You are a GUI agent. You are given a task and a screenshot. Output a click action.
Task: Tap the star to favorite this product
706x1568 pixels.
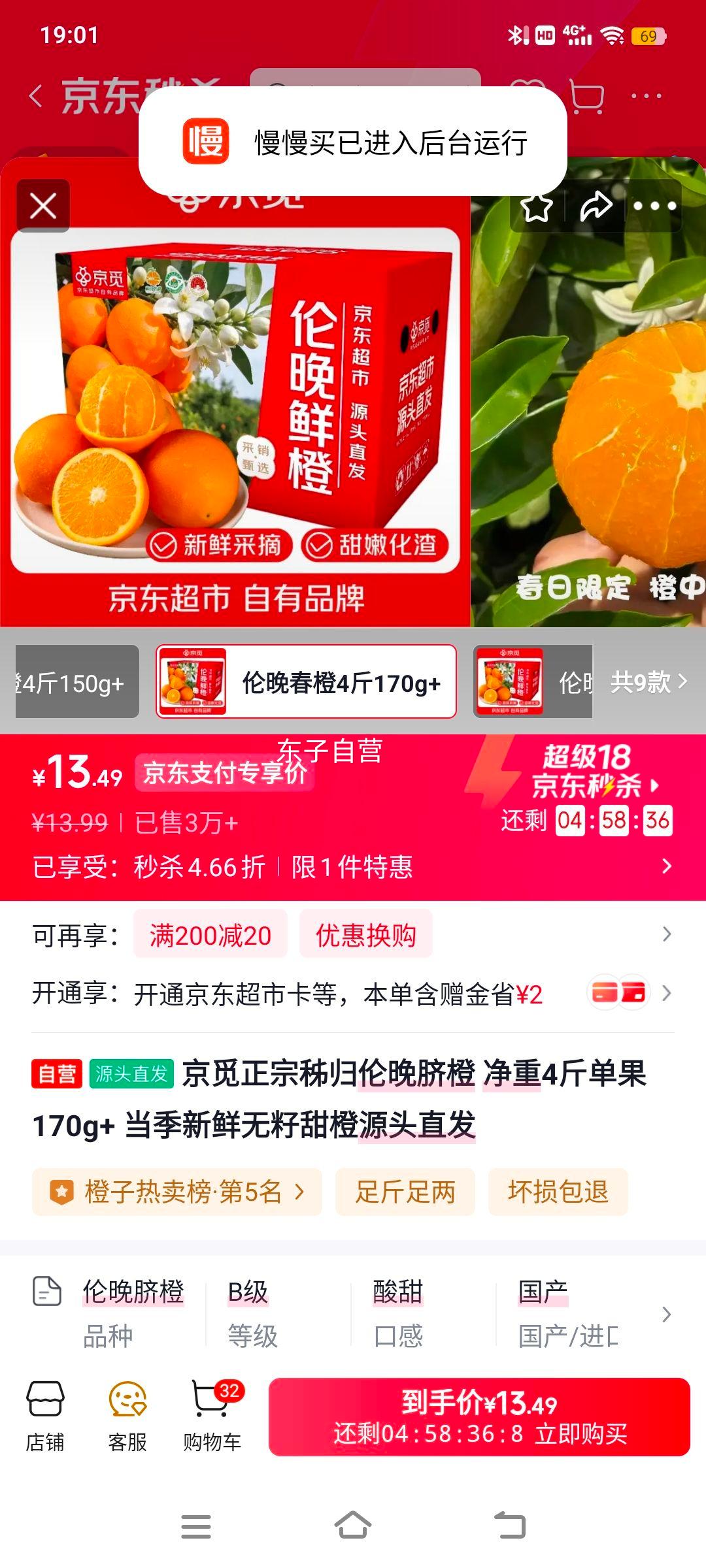click(x=536, y=206)
